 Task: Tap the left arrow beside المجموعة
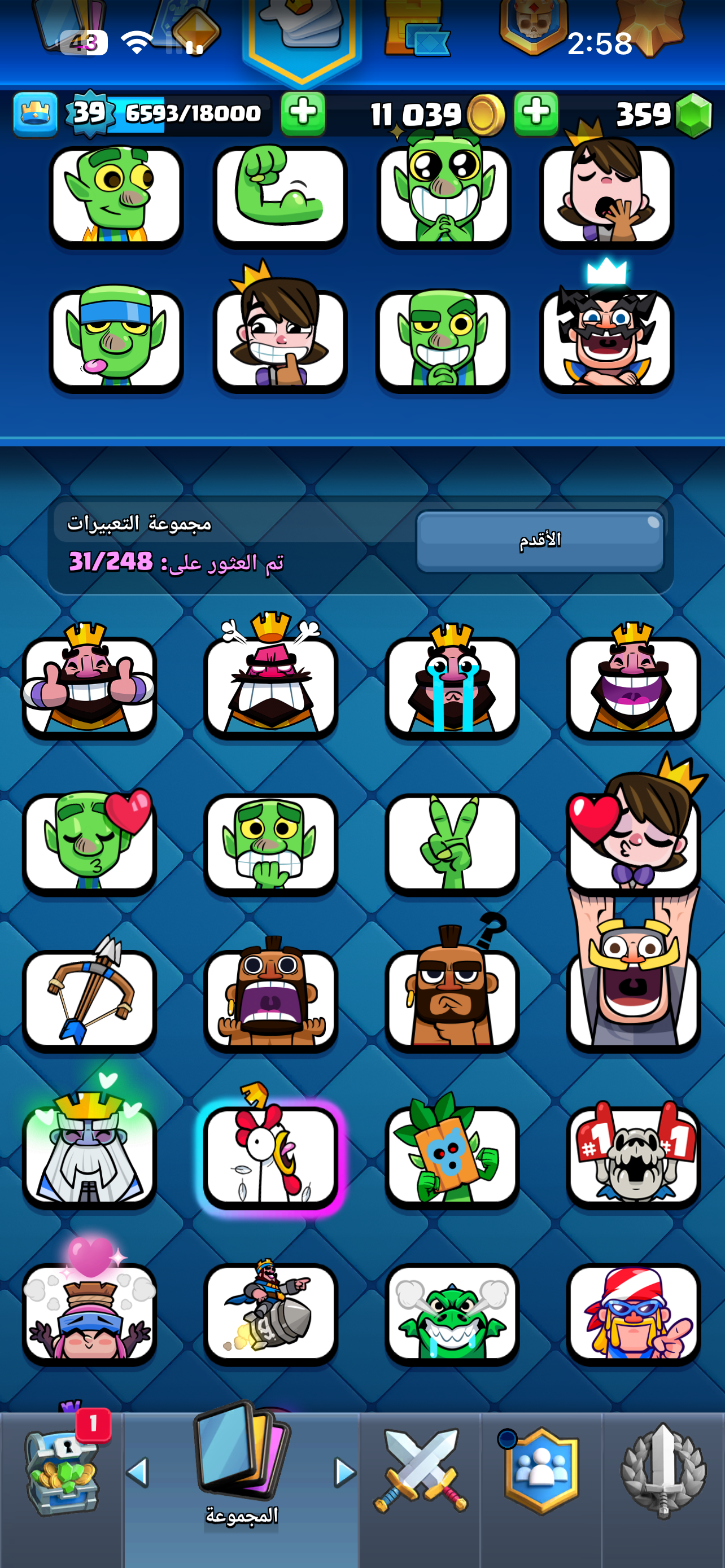[138, 1473]
